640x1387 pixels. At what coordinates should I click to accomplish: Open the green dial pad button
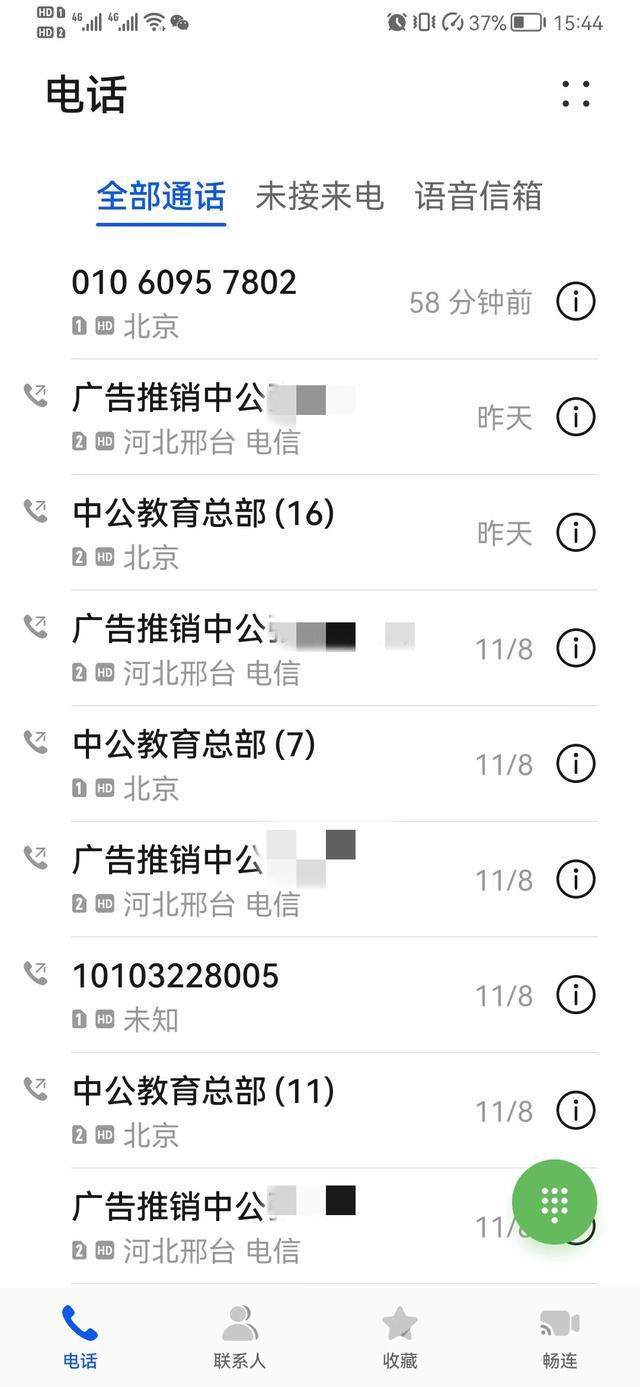pos(555,1202)
